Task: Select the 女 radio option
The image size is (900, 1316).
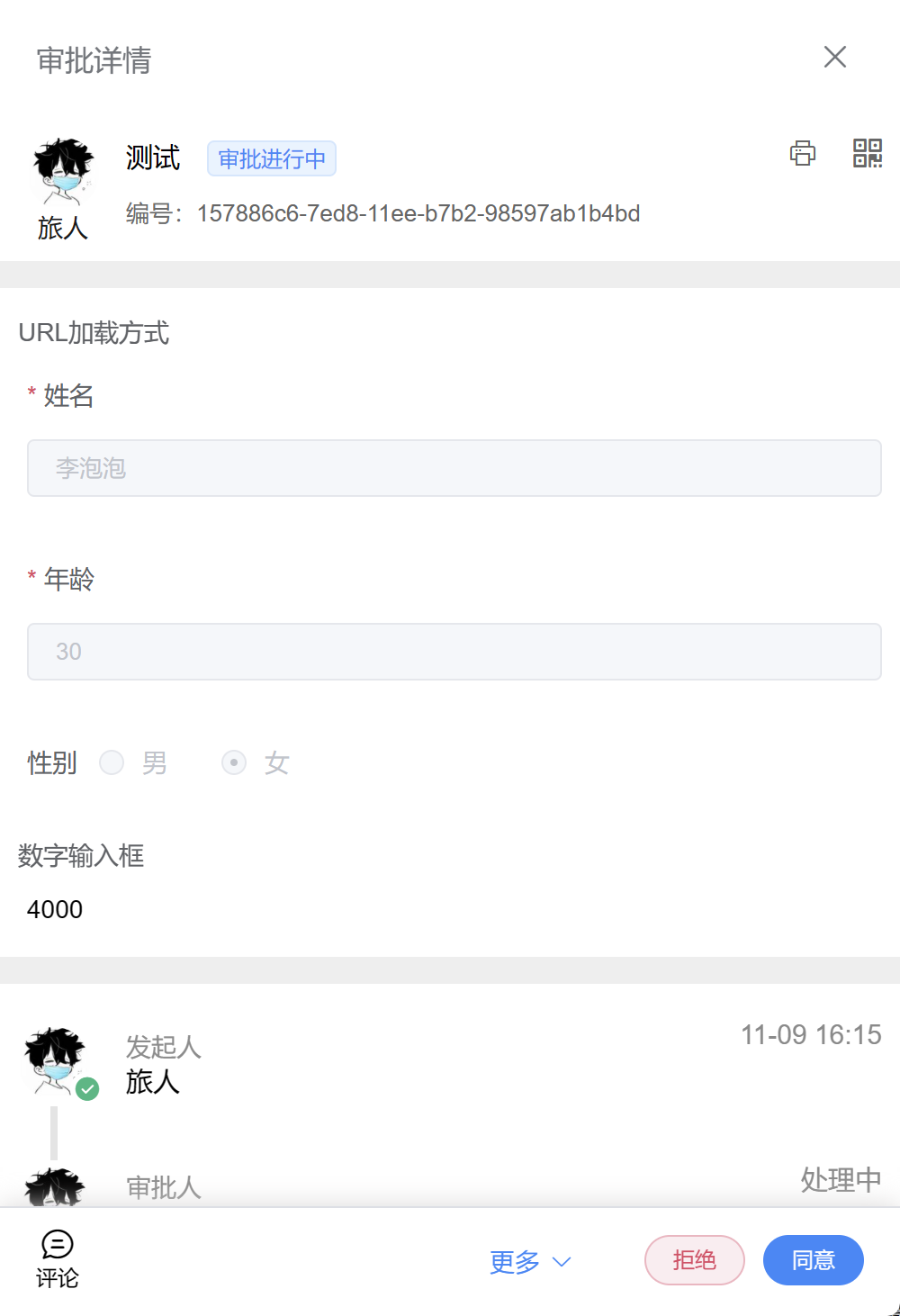Action: [234, 763]
